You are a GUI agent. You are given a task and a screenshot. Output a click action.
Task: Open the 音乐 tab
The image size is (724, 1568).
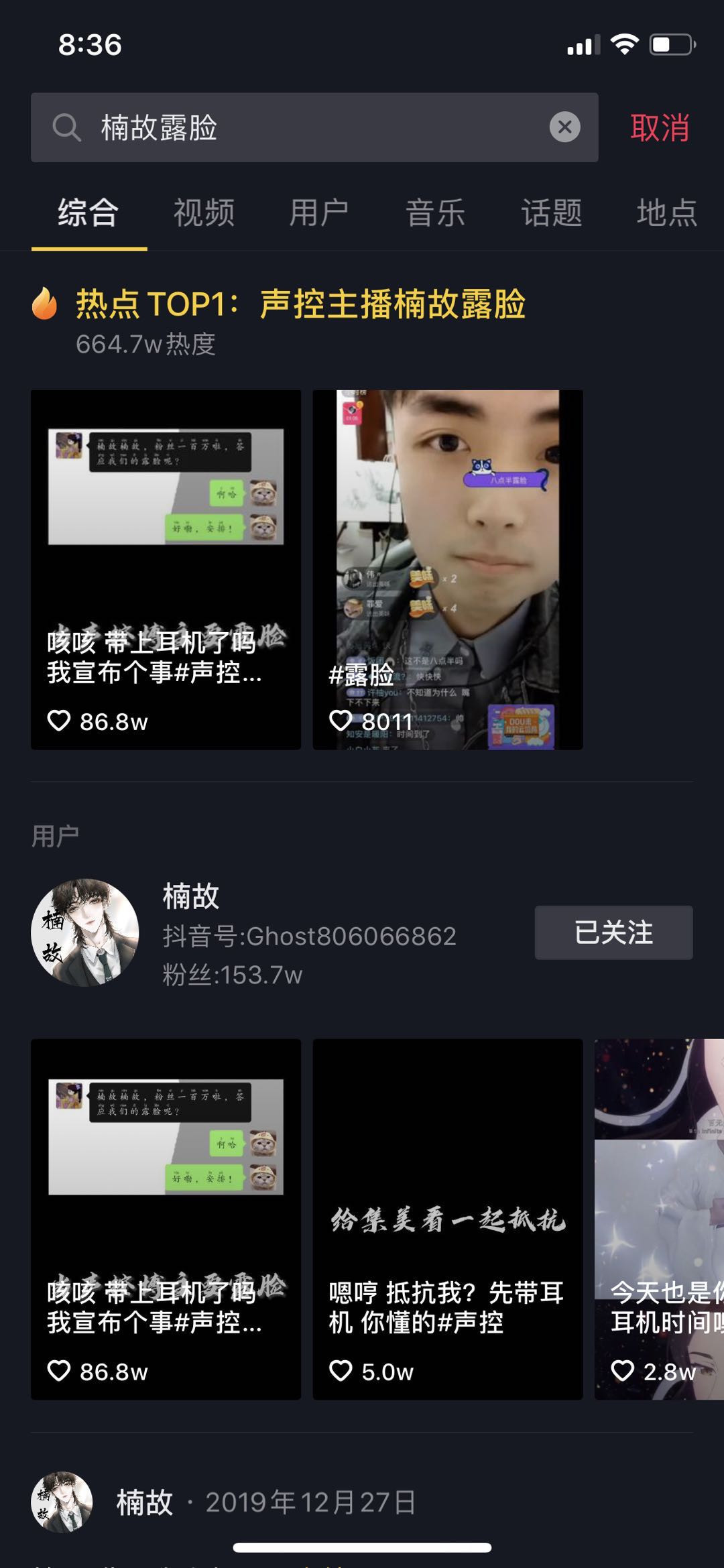[x=435, y=213]
